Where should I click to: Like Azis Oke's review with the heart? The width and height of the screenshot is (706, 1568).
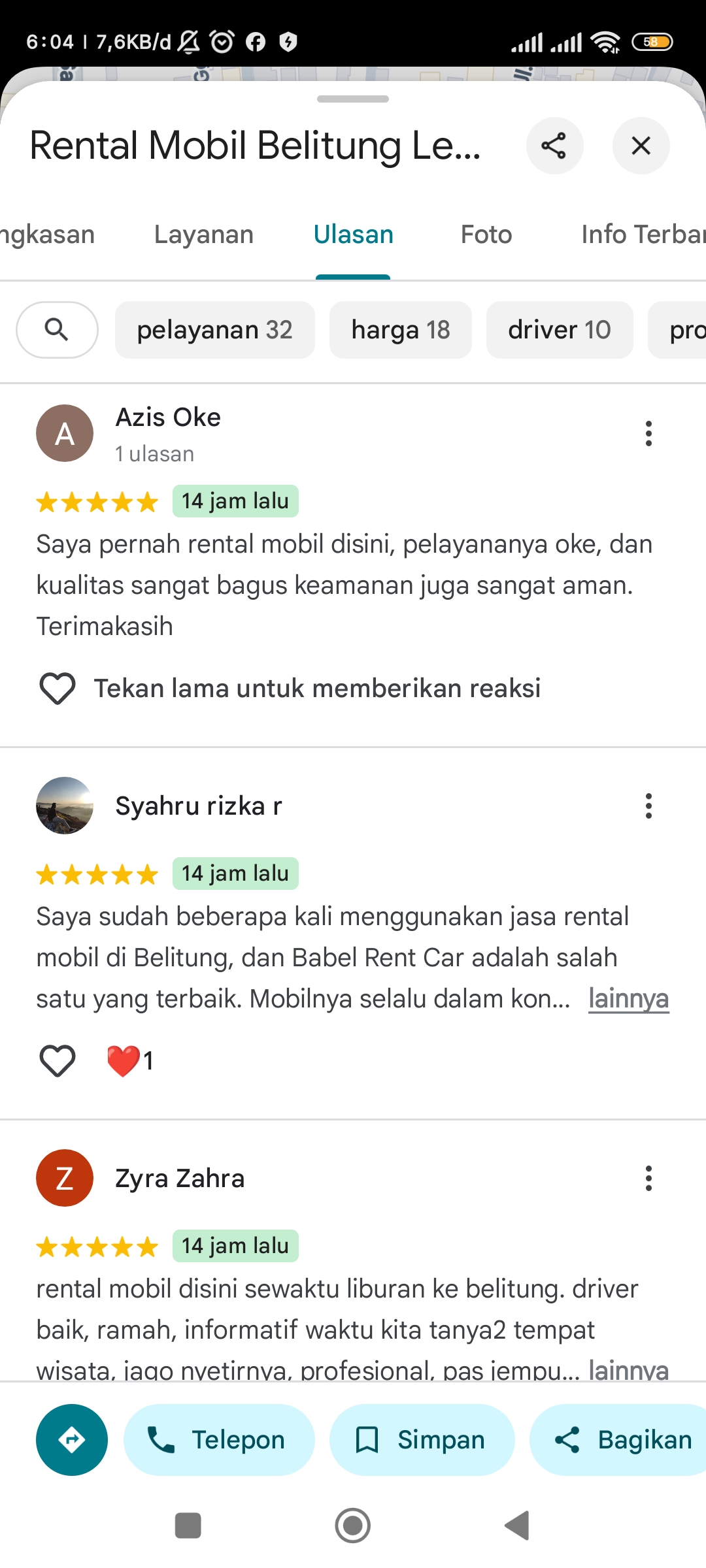pos(58,689)
